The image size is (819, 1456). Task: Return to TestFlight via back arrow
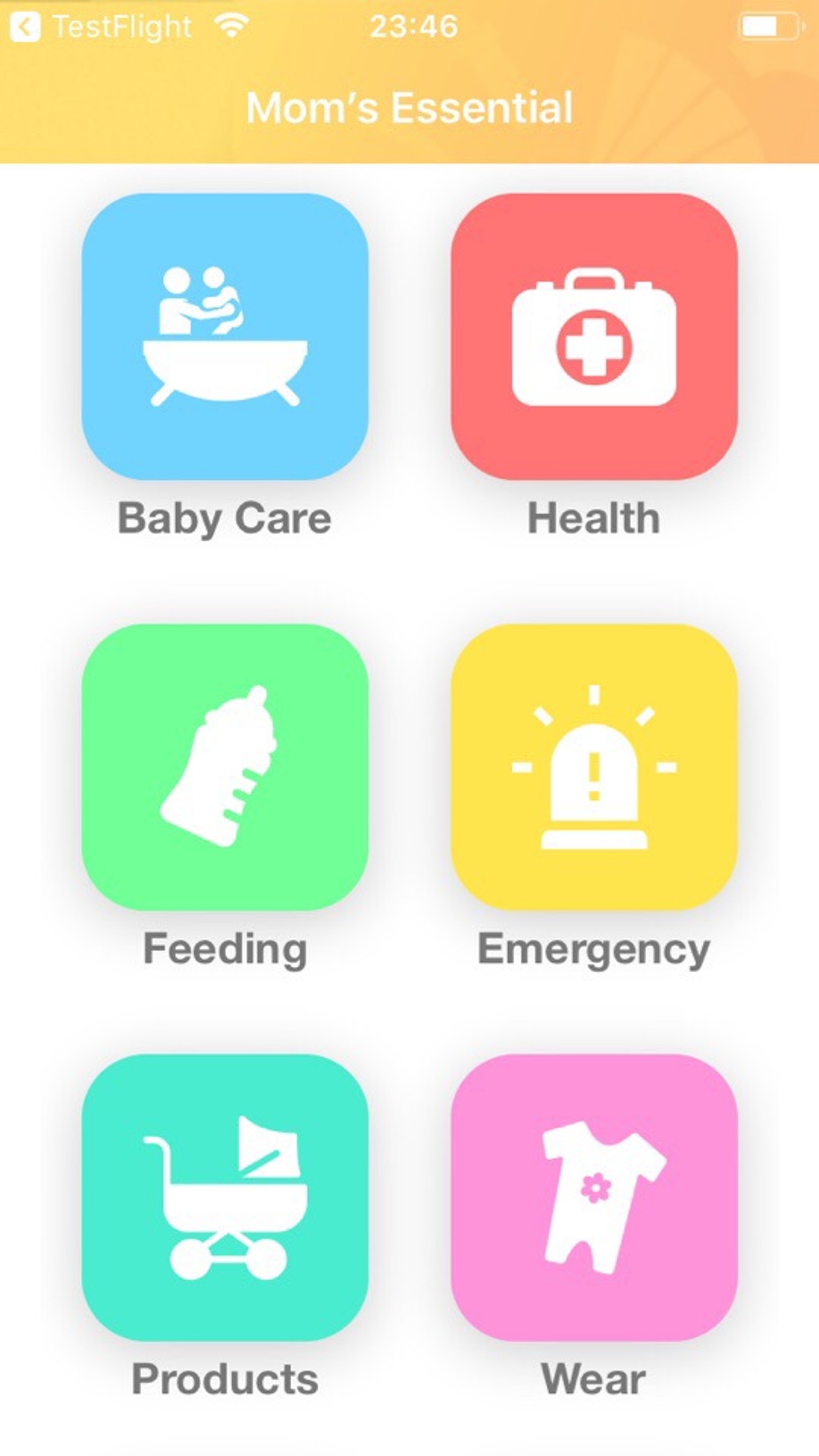(x=25, y=27)
